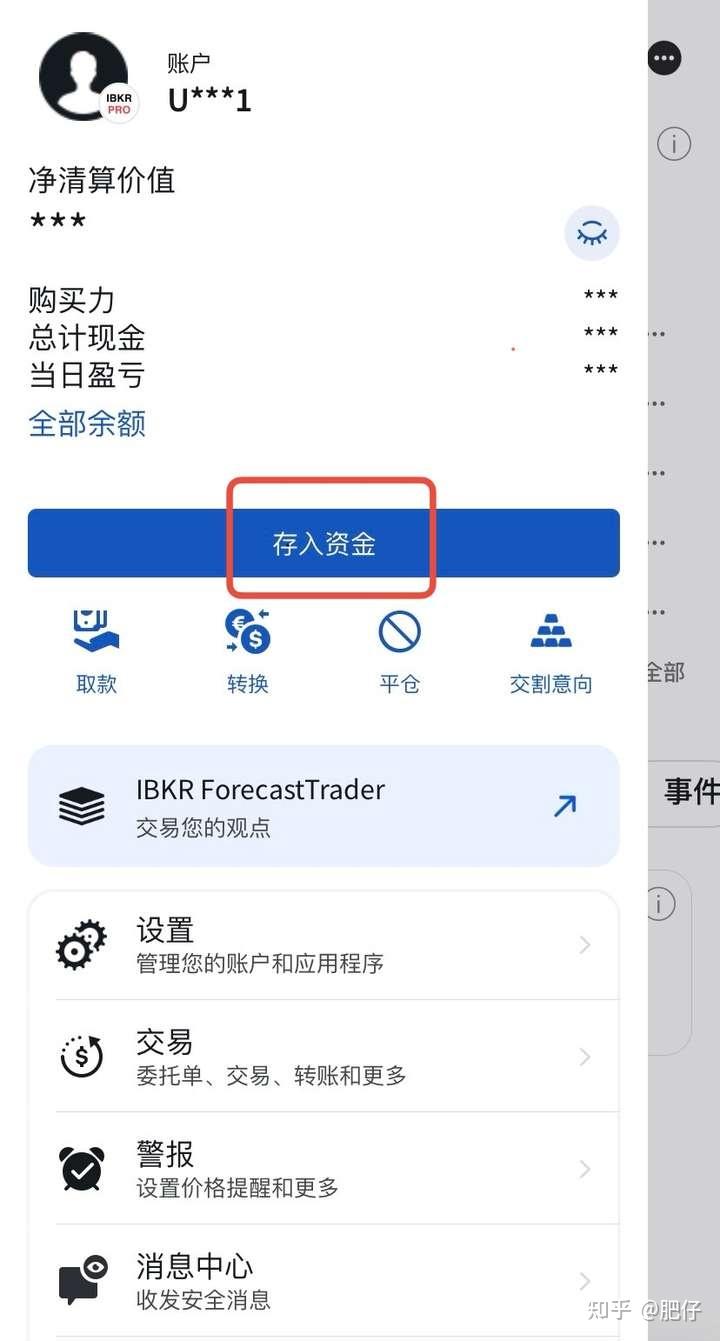Screen dimensions: 720x1341
Task: Click the IBKR PRO account avatar
Action: 85,76
